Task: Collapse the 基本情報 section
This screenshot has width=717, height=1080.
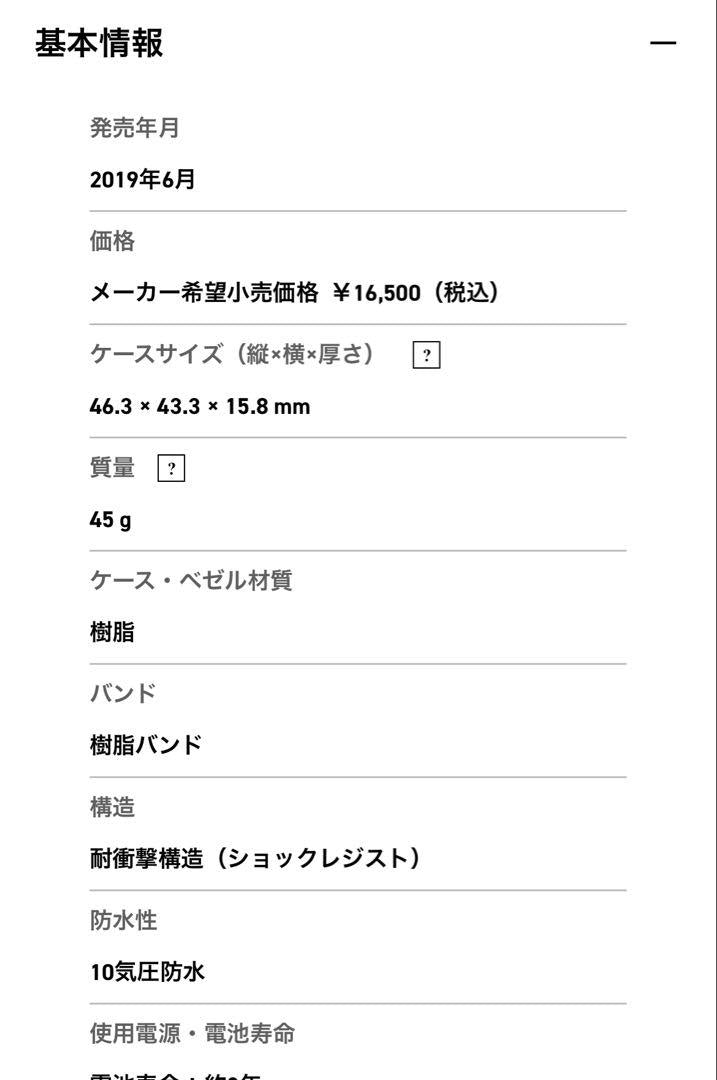Action: point(662,44)
